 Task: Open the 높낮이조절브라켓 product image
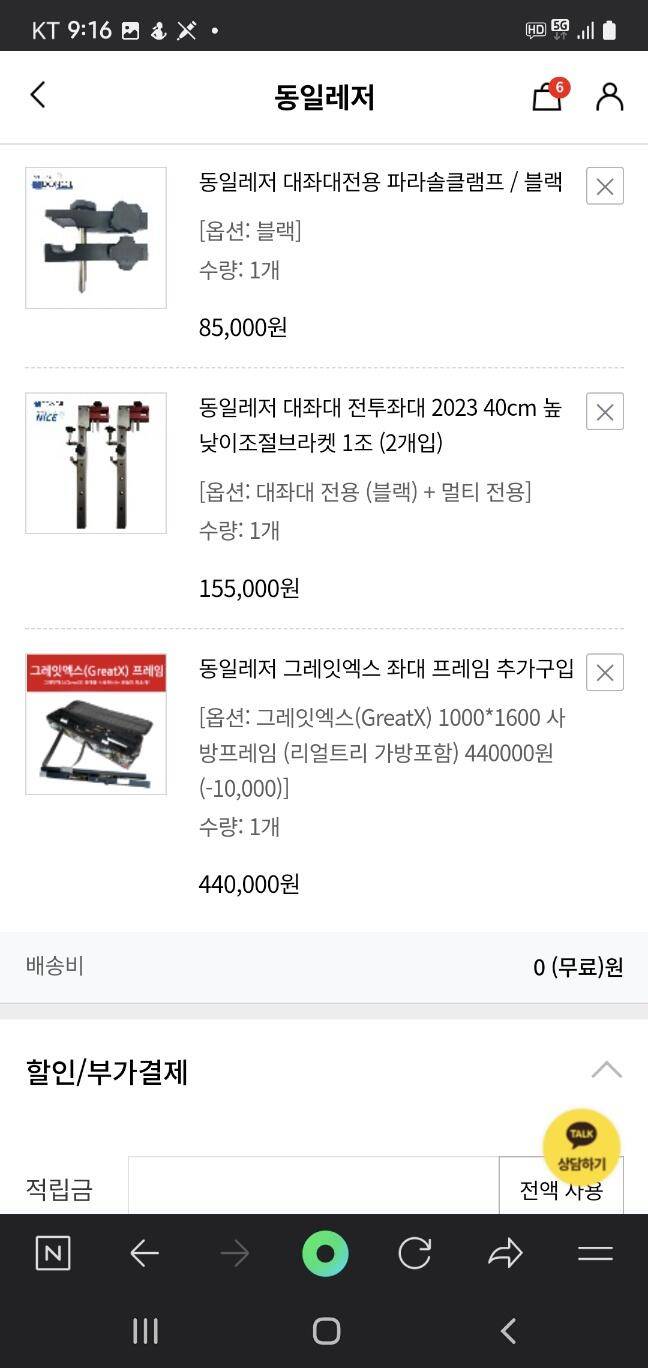96,463
